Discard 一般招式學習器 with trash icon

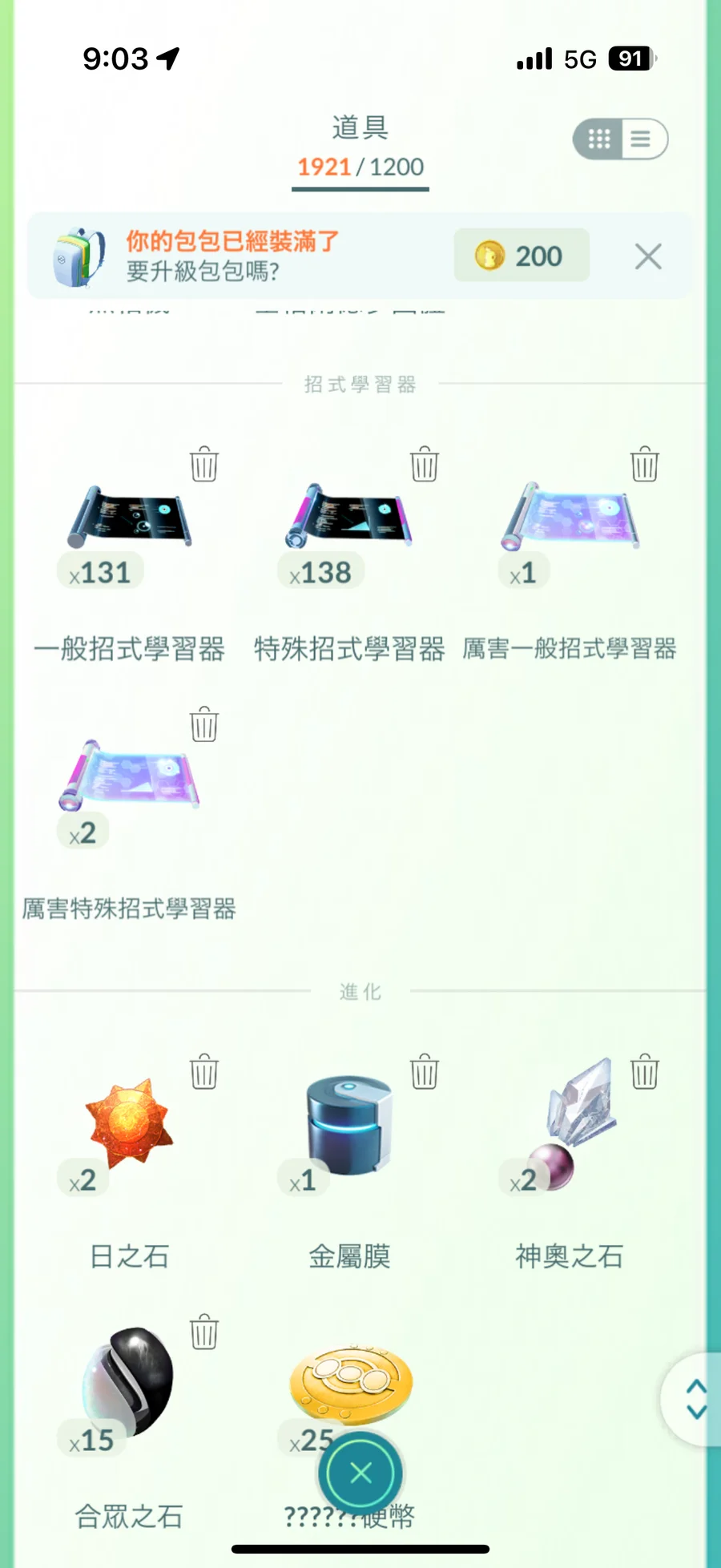click(204, 464)
